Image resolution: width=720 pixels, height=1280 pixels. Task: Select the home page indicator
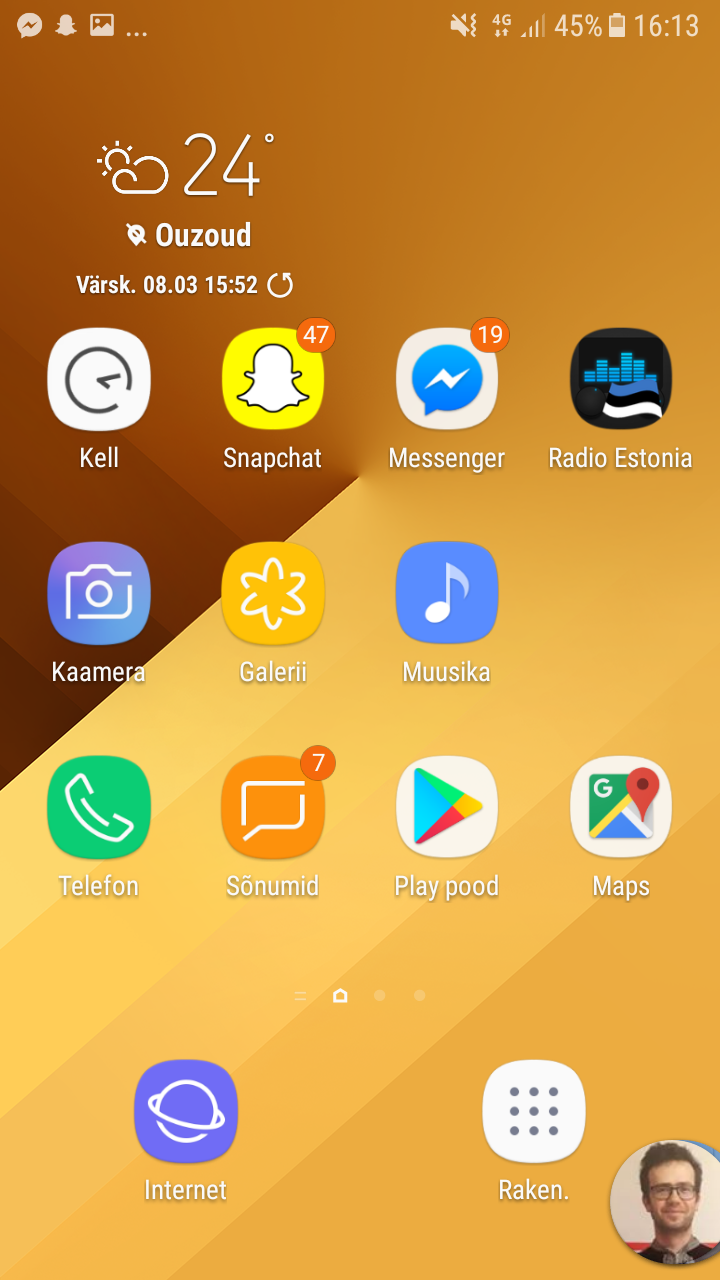tap(340, 996)
